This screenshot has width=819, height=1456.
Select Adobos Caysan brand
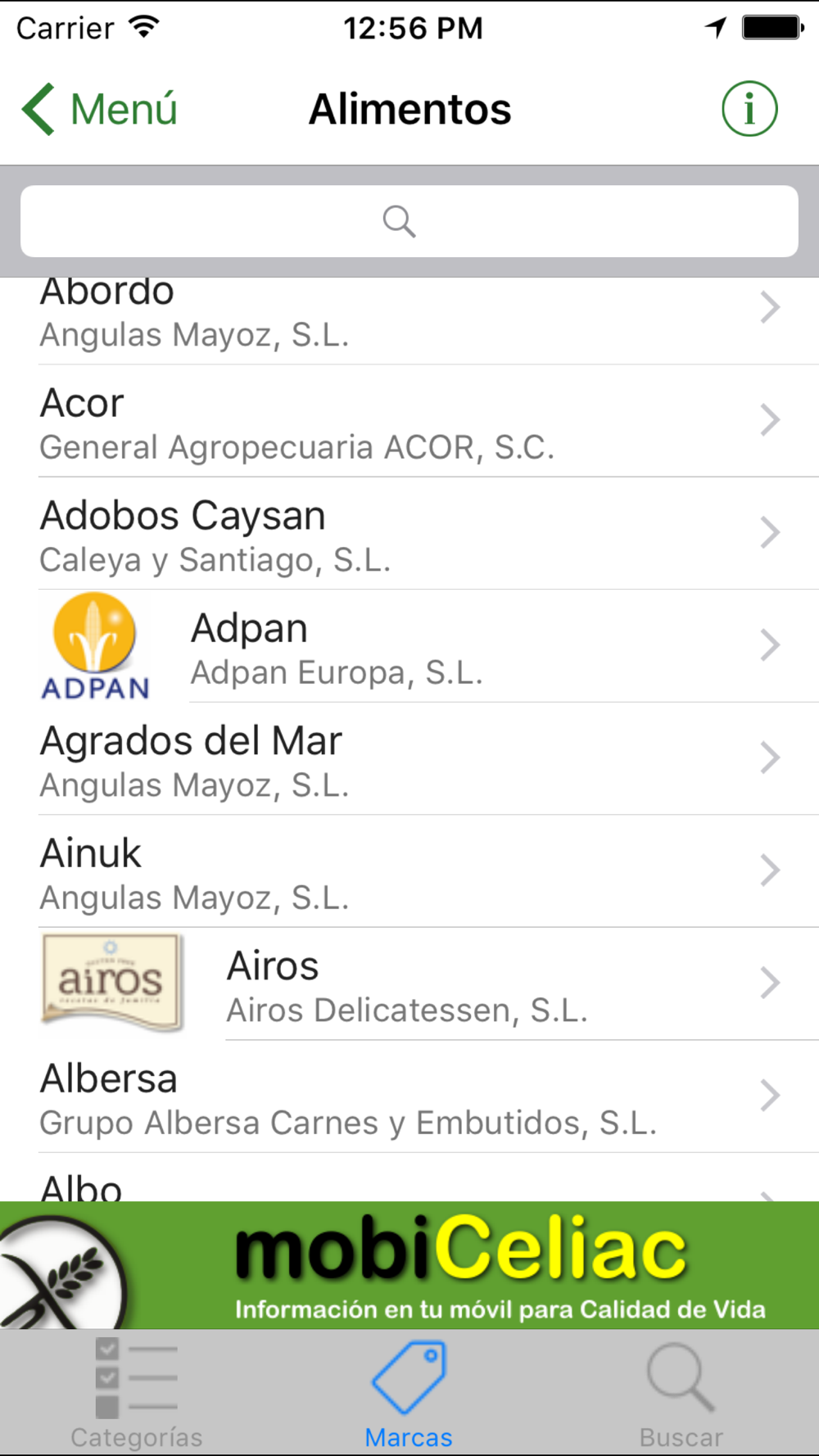[x=409, y=533]
